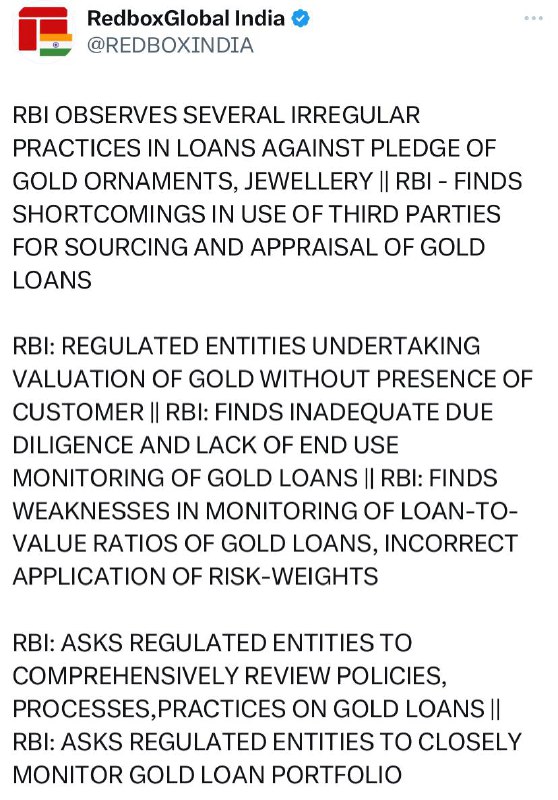Open RedboxGlobal India's profile picture
The height and width of the screenshot is (800, 558).
44,31
